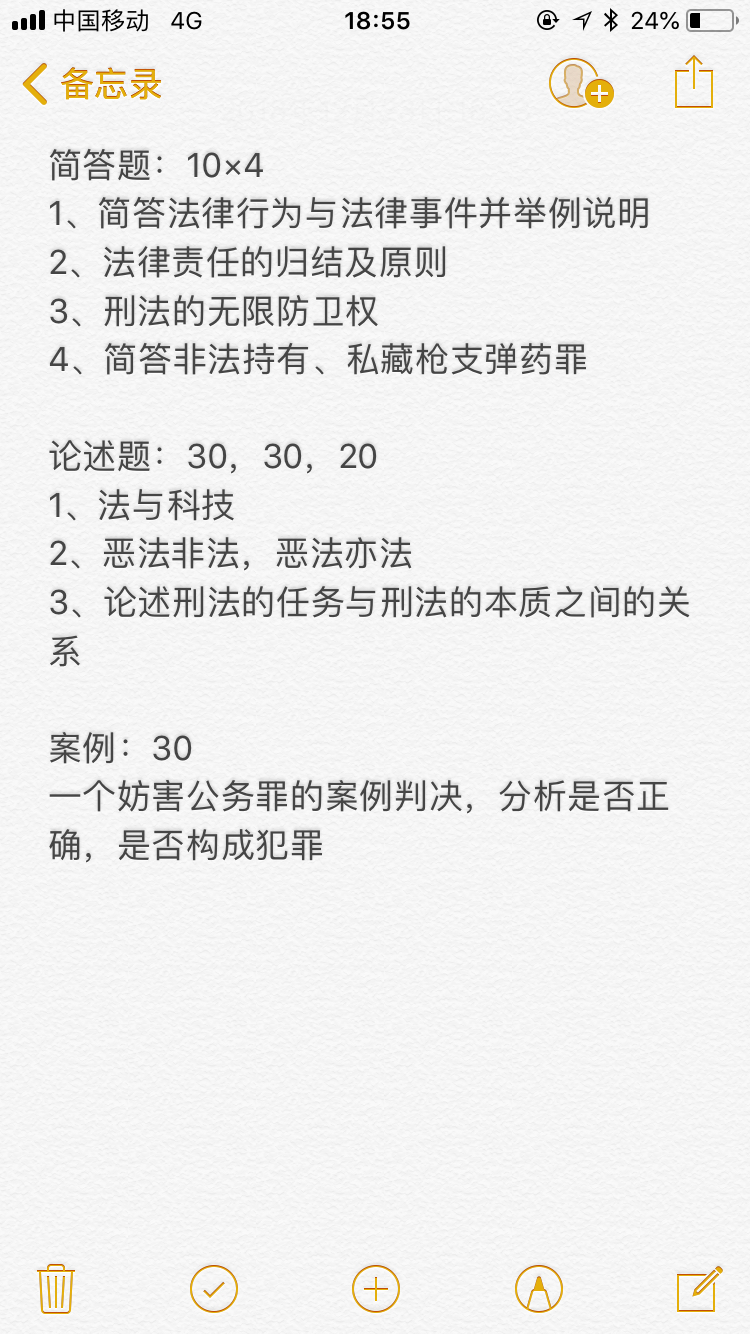Image resolution: width=750 pixels, height=1334 pixels.
Task: Insert a checklist with the checkmark icon
Action: 214,1288
